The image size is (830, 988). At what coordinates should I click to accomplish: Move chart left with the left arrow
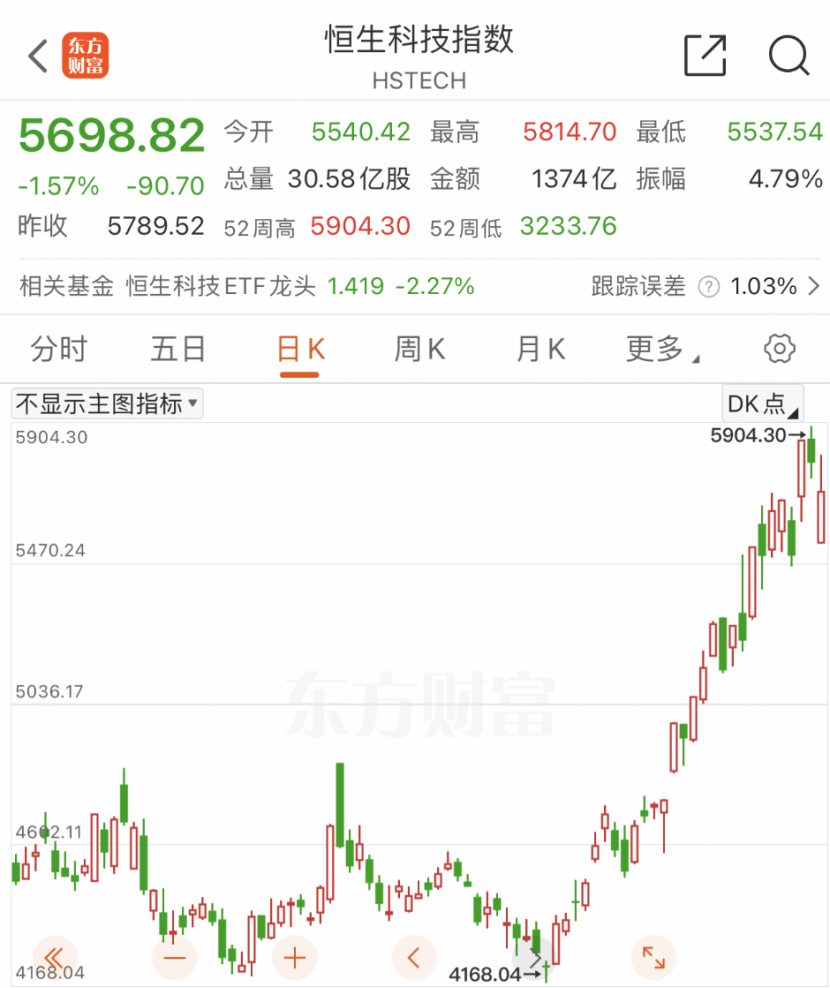tap(414, 958)
